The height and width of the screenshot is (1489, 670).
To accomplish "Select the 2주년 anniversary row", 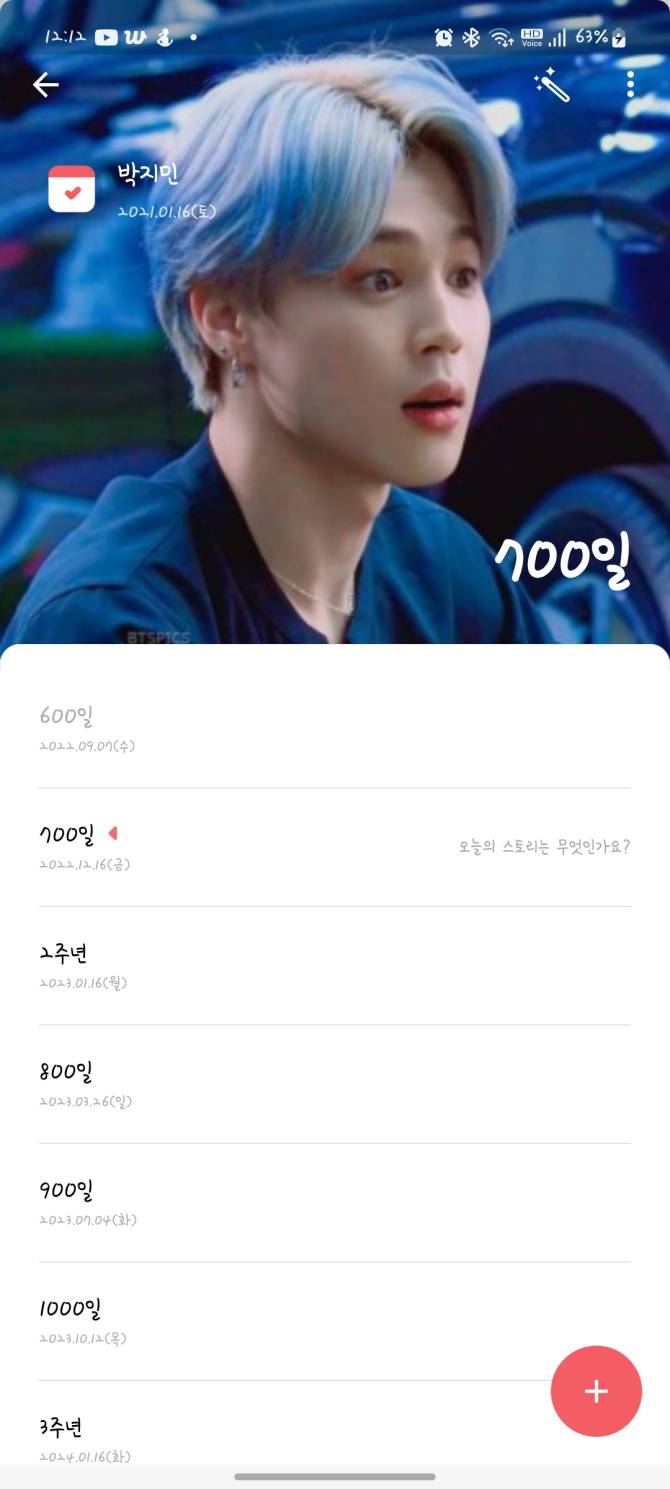I will click(x=334, y=965).
